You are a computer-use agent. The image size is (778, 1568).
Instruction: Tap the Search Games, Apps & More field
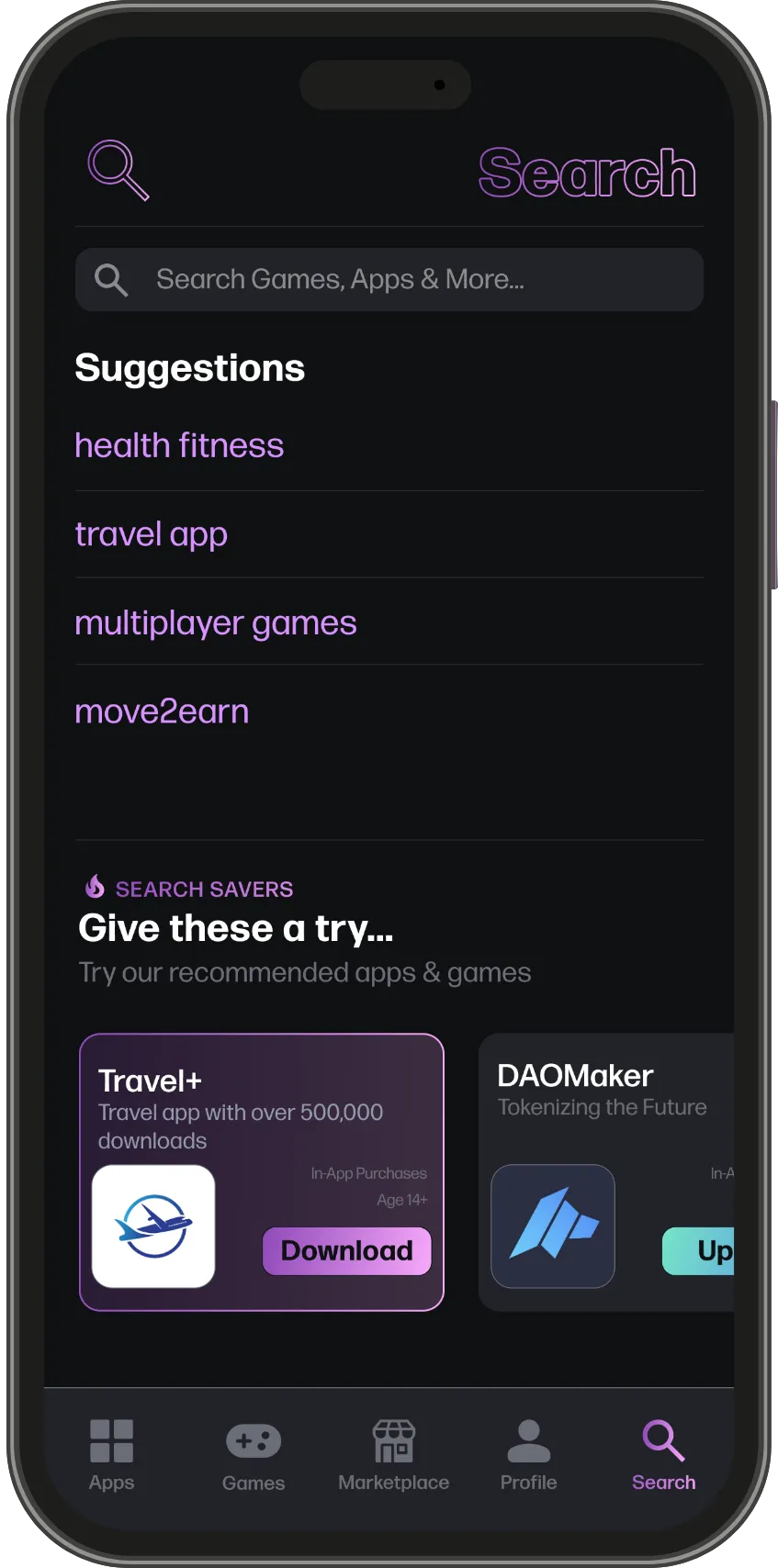click(x=389, y=279)
